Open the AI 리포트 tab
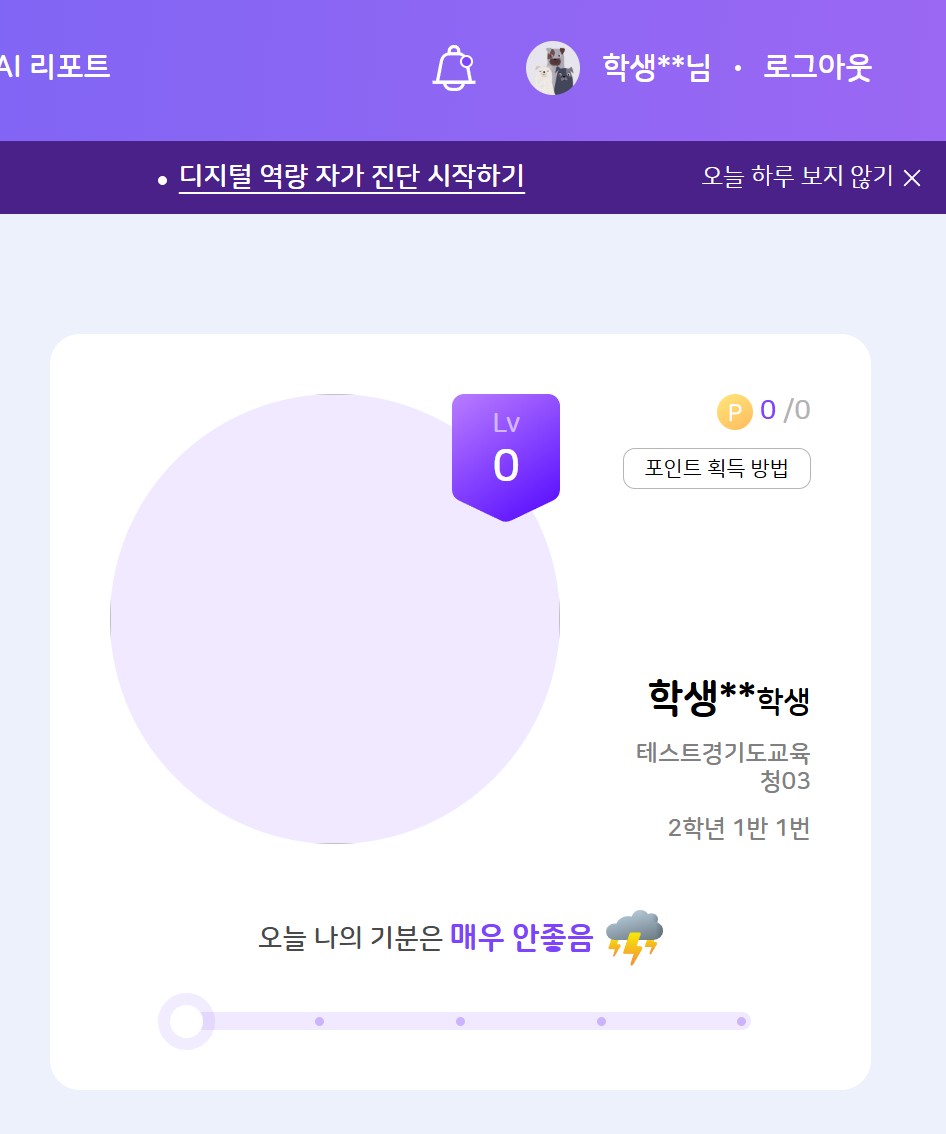 (55, 67)
